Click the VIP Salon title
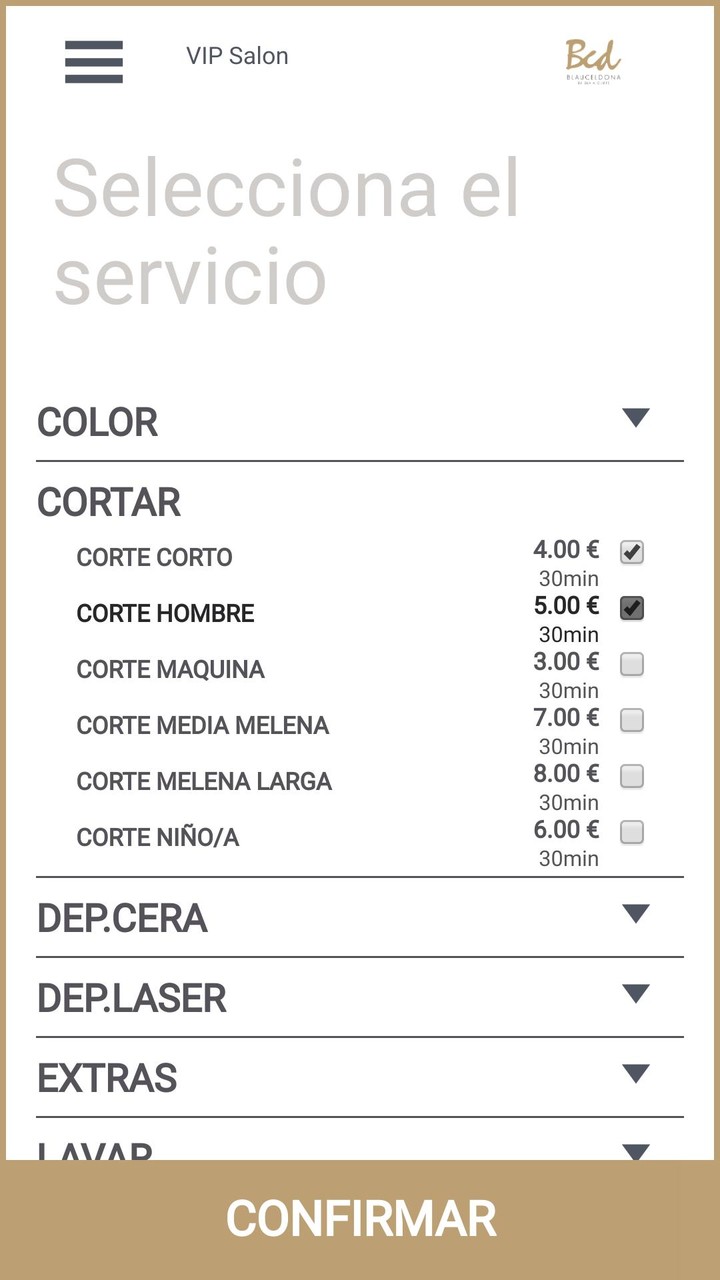 (x=237, y=56)
